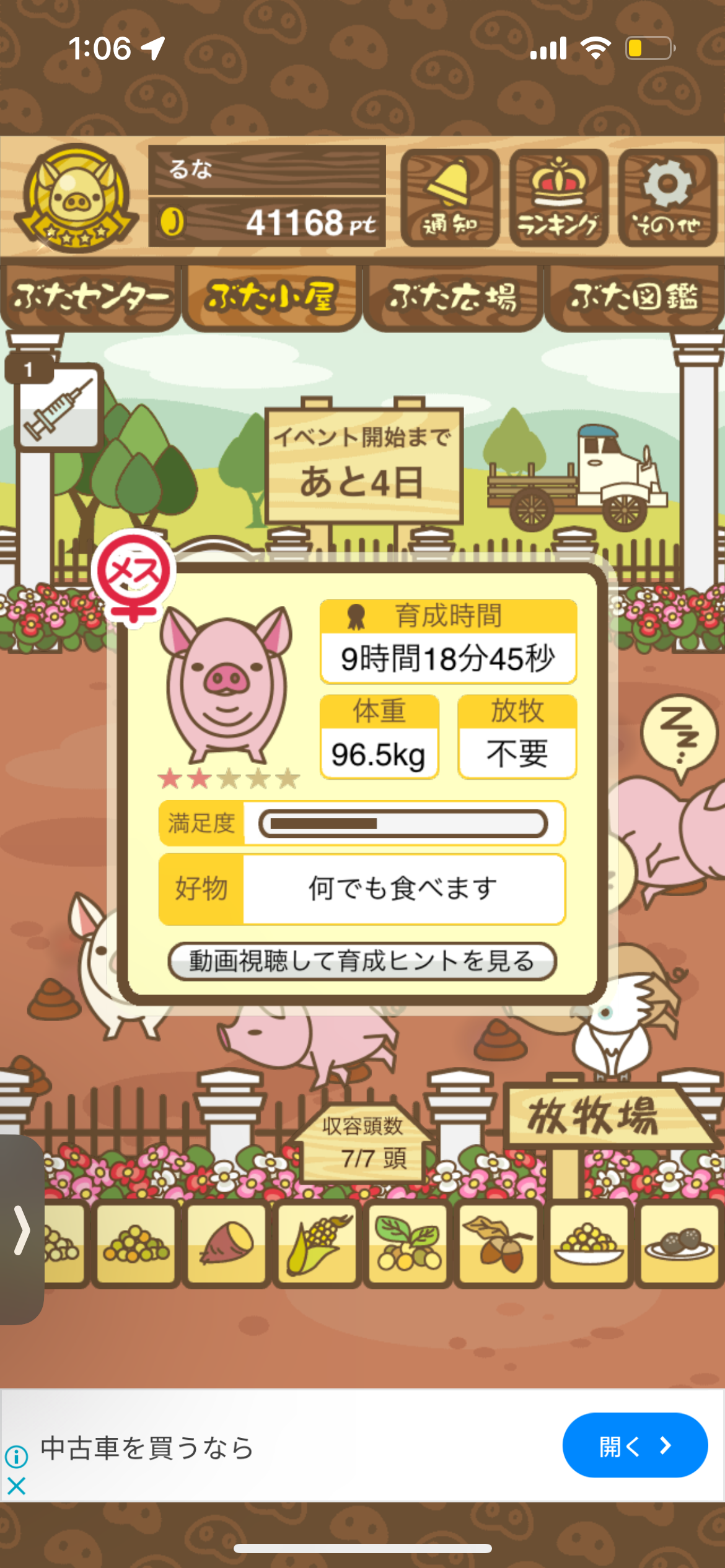Switch to the ぶたセンター tab
This screenshot has height=1568, width=725.
pos(90,298)
